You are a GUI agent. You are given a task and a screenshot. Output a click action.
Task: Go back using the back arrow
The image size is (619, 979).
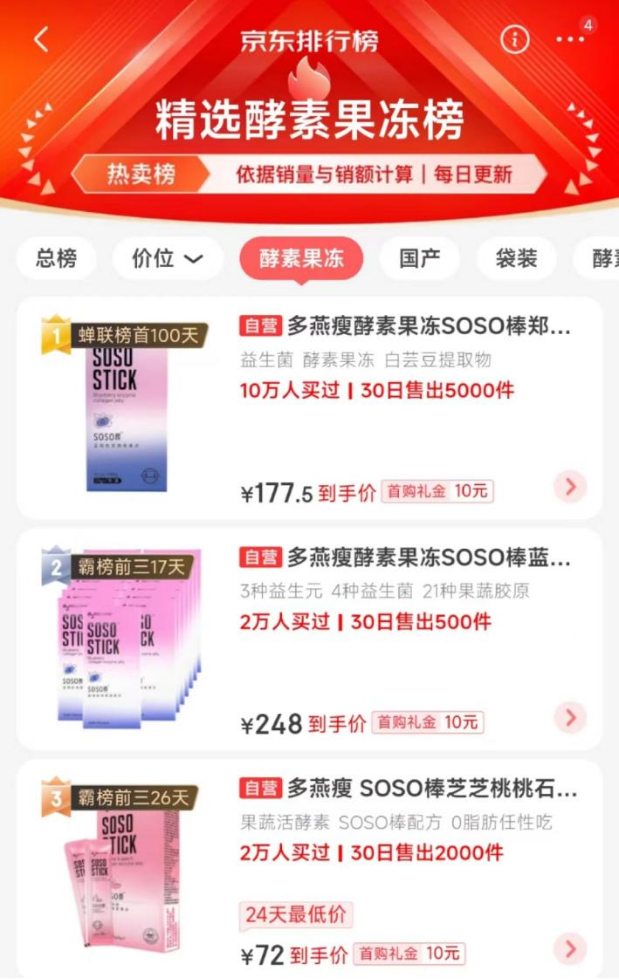41,40
